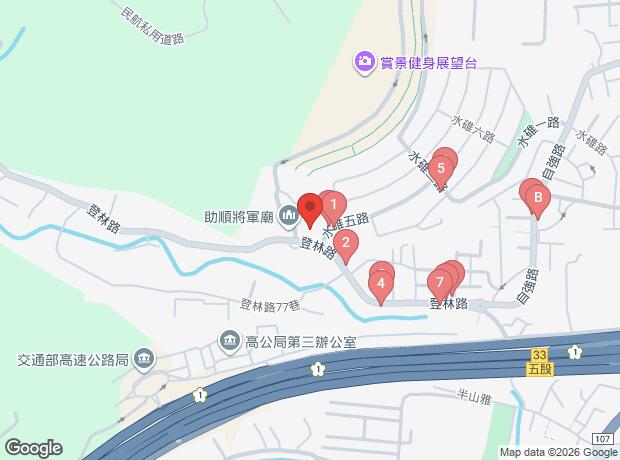View the 高公局第三辦公室 place icon

point(230,342)
